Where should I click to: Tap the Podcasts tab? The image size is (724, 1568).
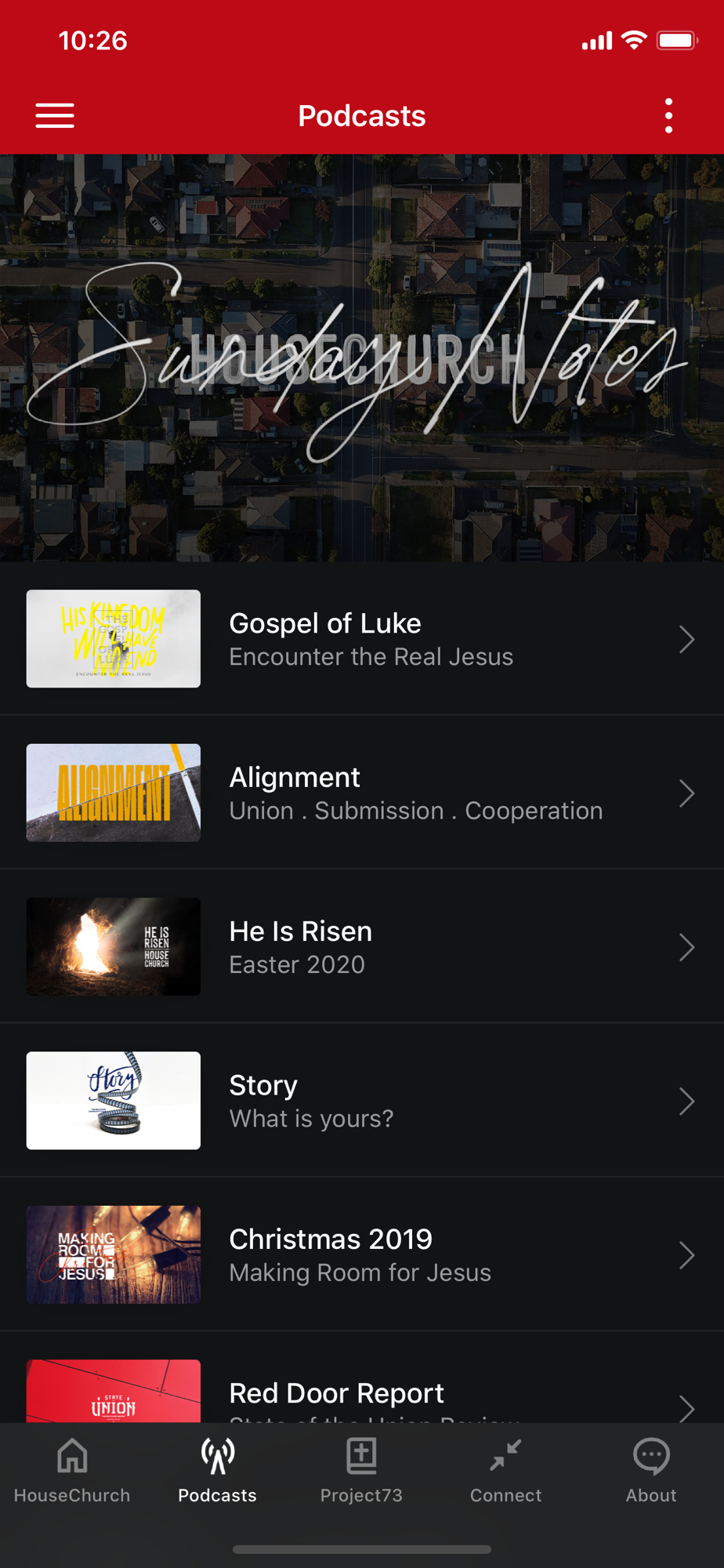click(x=217, y=1471)
